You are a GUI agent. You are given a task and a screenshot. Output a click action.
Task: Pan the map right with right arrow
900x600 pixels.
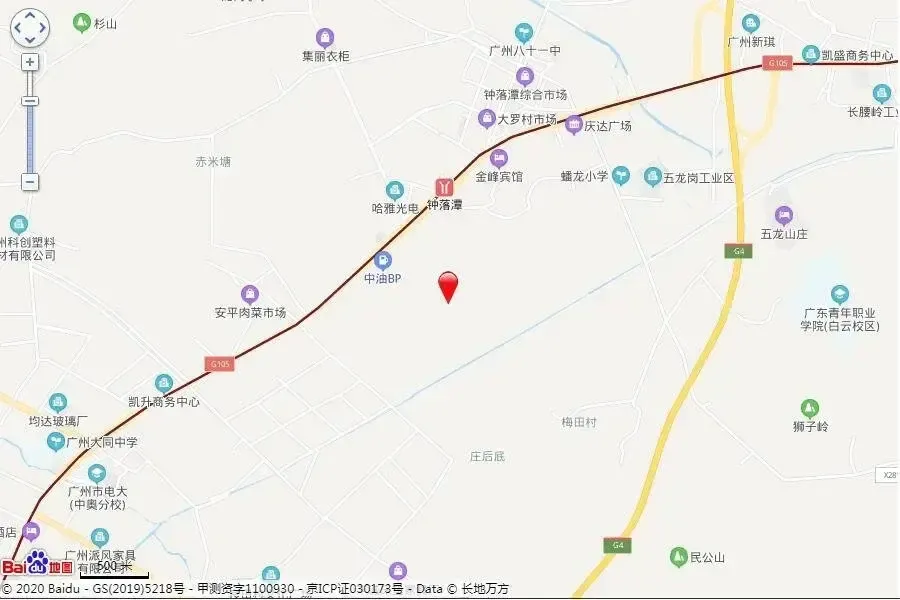(x=43, y=27)
